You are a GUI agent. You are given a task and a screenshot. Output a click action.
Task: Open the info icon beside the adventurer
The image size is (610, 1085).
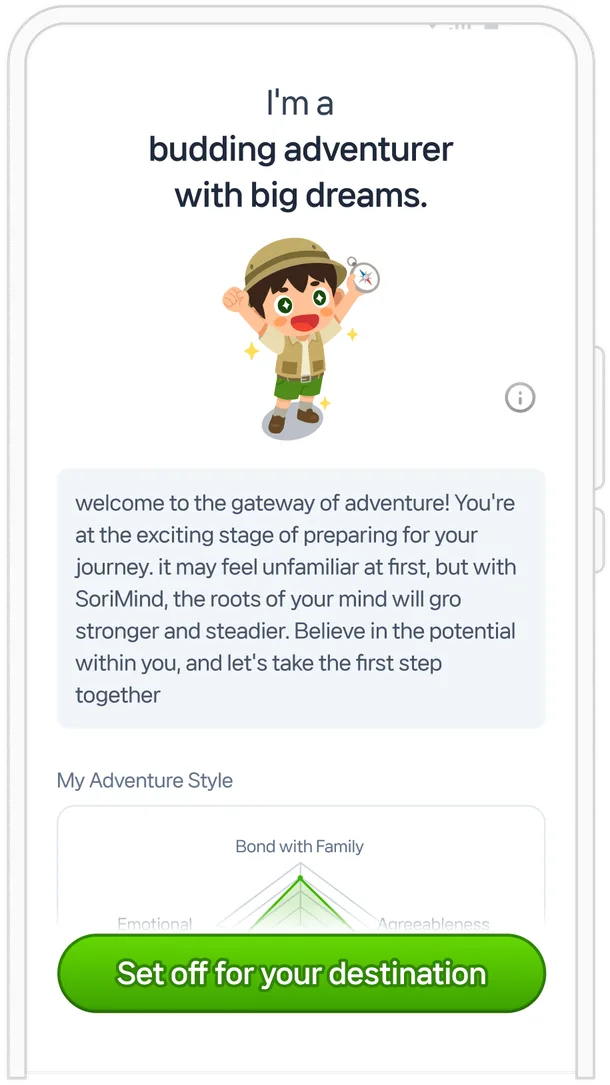point(520,398)
